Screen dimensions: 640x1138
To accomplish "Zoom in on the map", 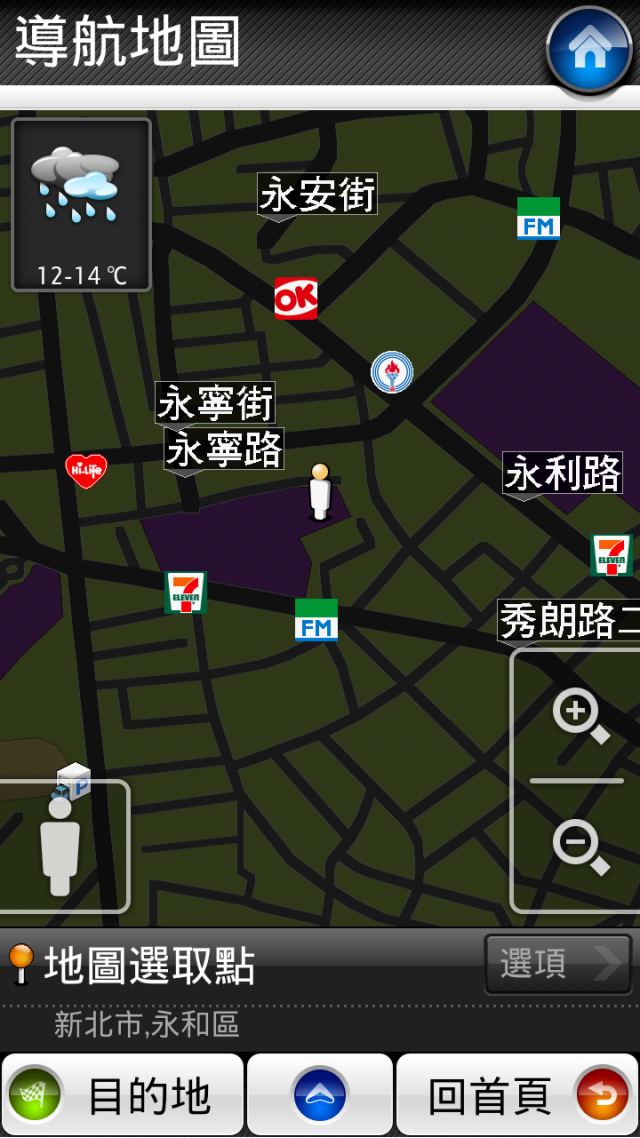I will pos(579,714).
